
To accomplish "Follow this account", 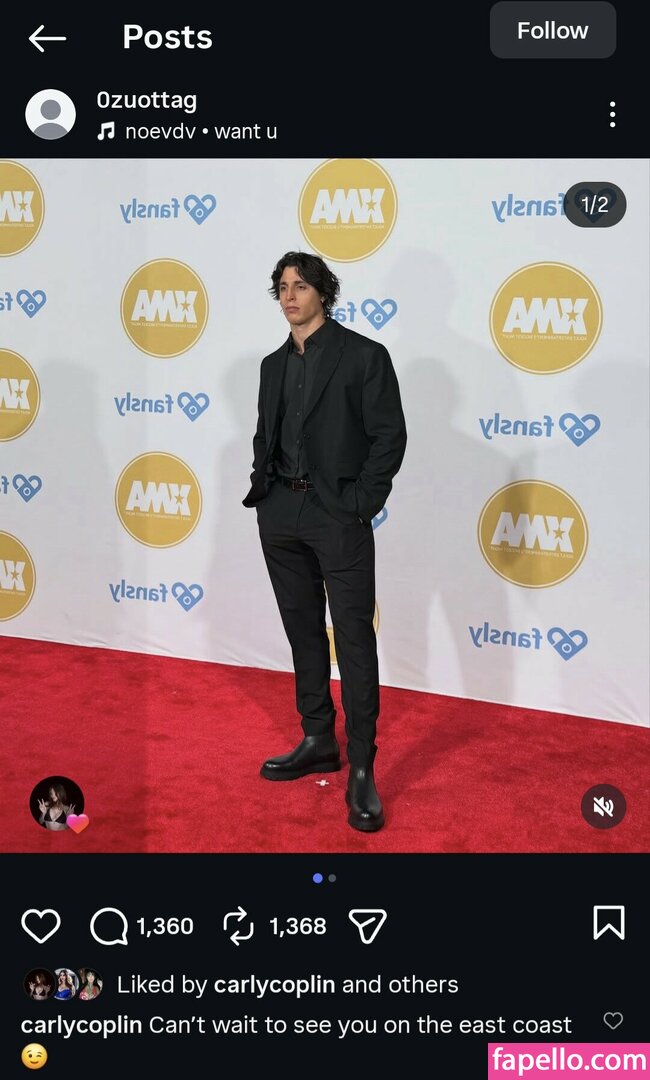I will click(x=552, y=31).
